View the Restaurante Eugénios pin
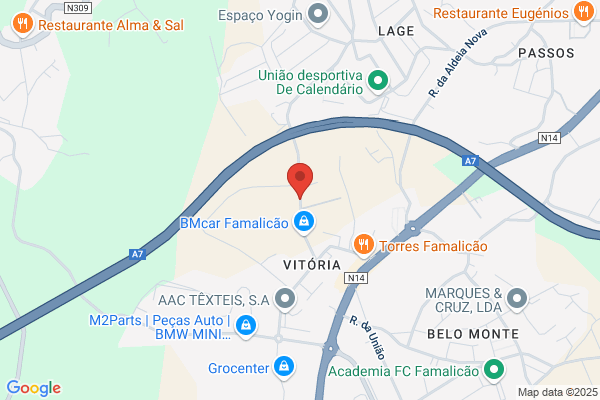The width and height of the screenshot is (600, 400). point(584,12)
